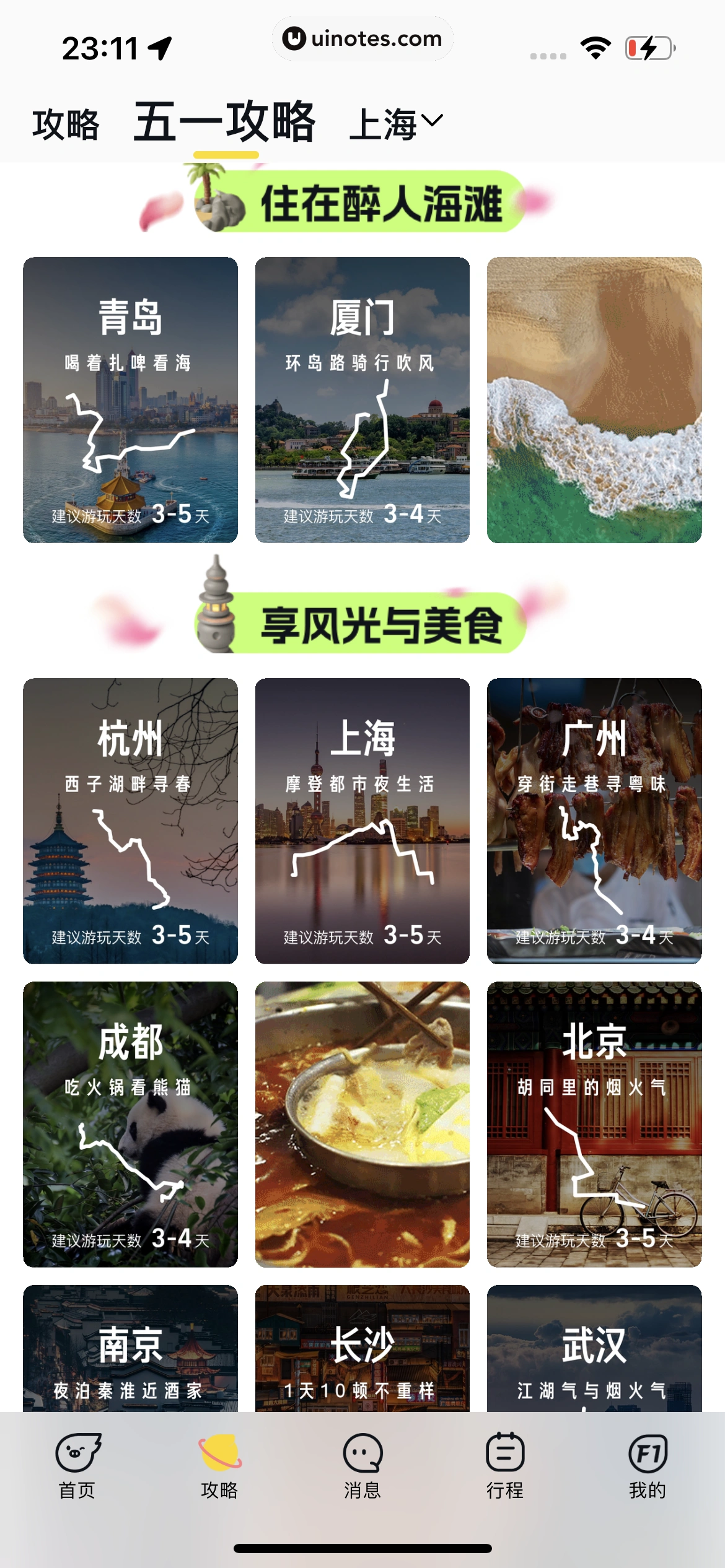Open the 青岛 travel guide card
The image size is (725, 1568).
130,400
